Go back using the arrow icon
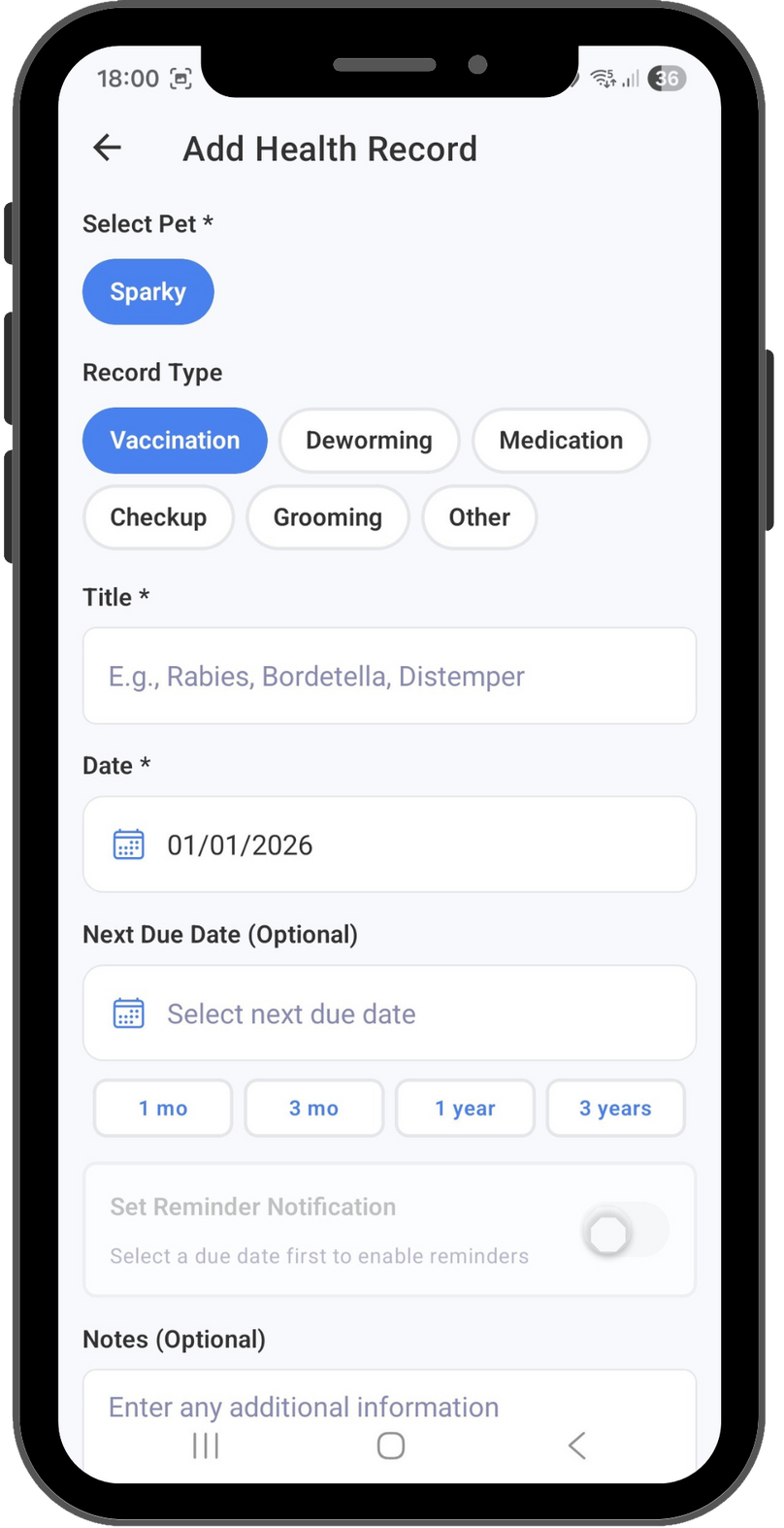The width and height of the screenshot is (784, 1528). point(107,148)
